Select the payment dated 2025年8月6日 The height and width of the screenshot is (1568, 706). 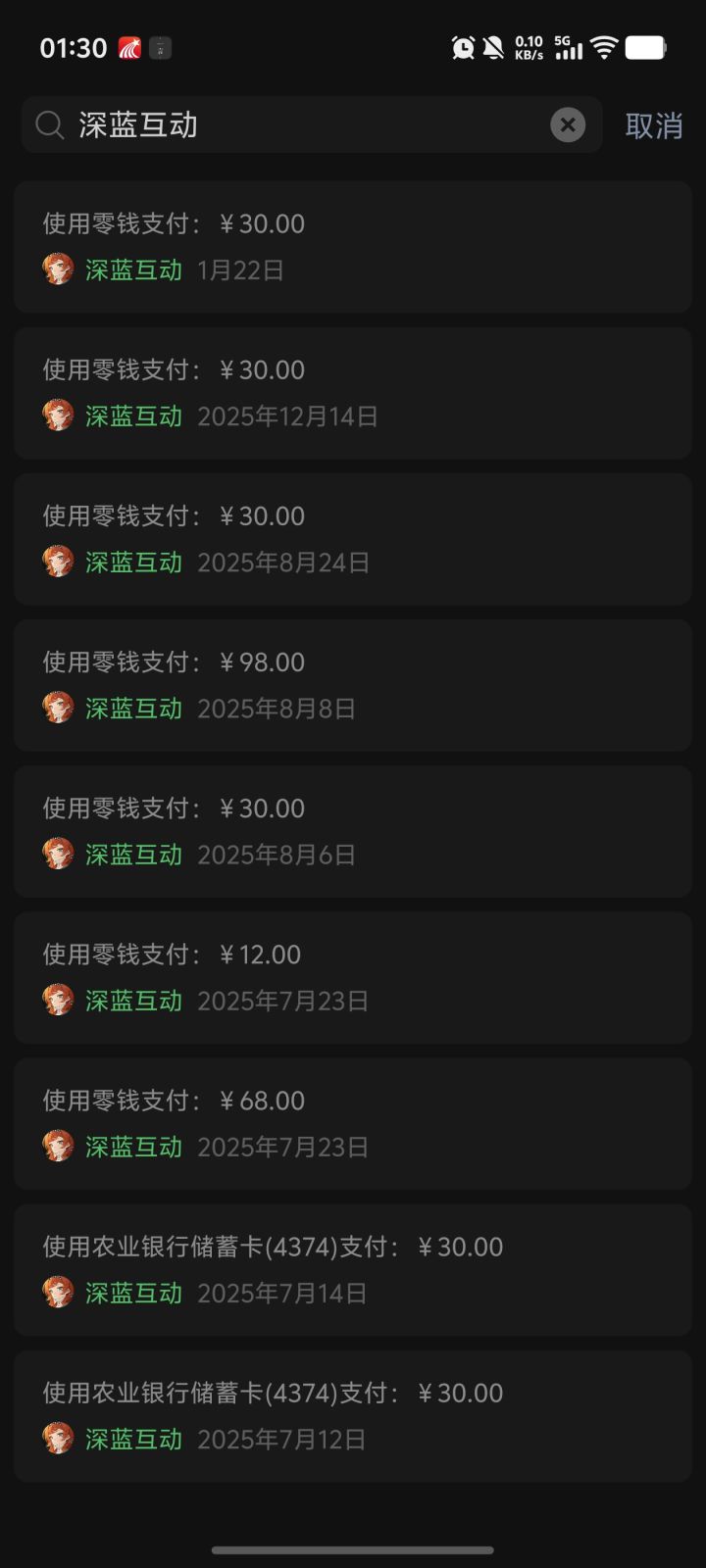pyautogui.click(x=353, y=830)
